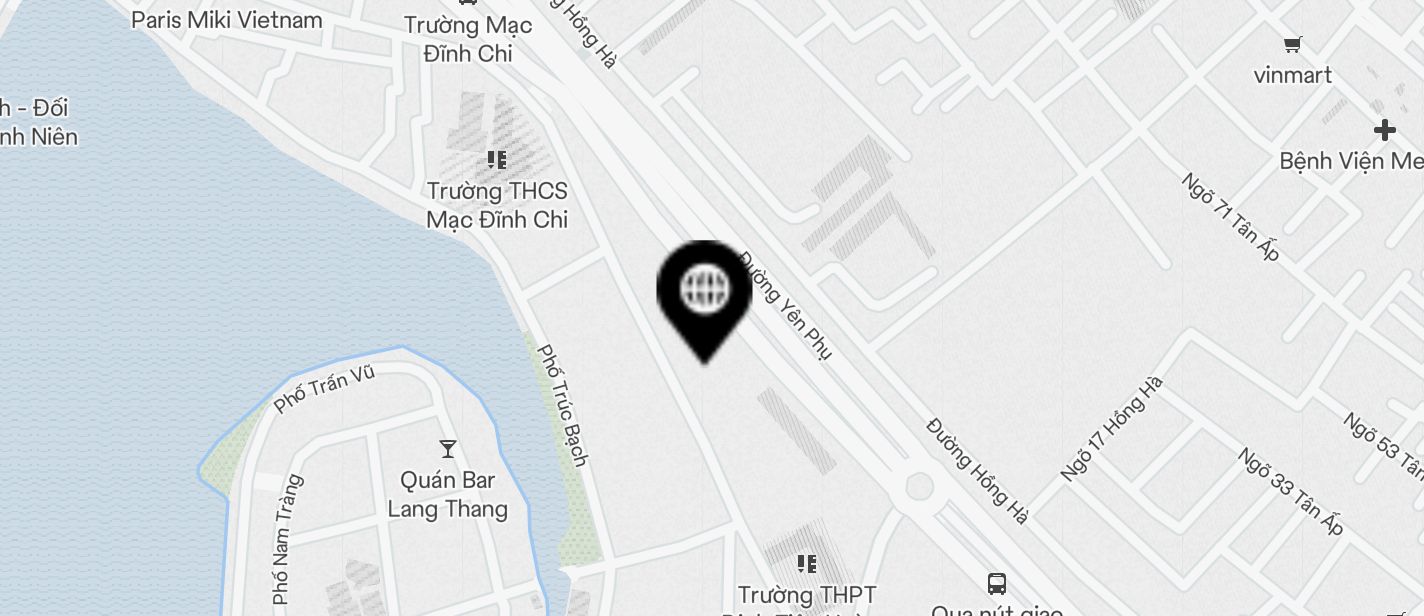Screen dimensions: 1424x616
Task: Open the Trường THCS Mạc Đĩnh Chi marker
Action: [x=496, y=160]
